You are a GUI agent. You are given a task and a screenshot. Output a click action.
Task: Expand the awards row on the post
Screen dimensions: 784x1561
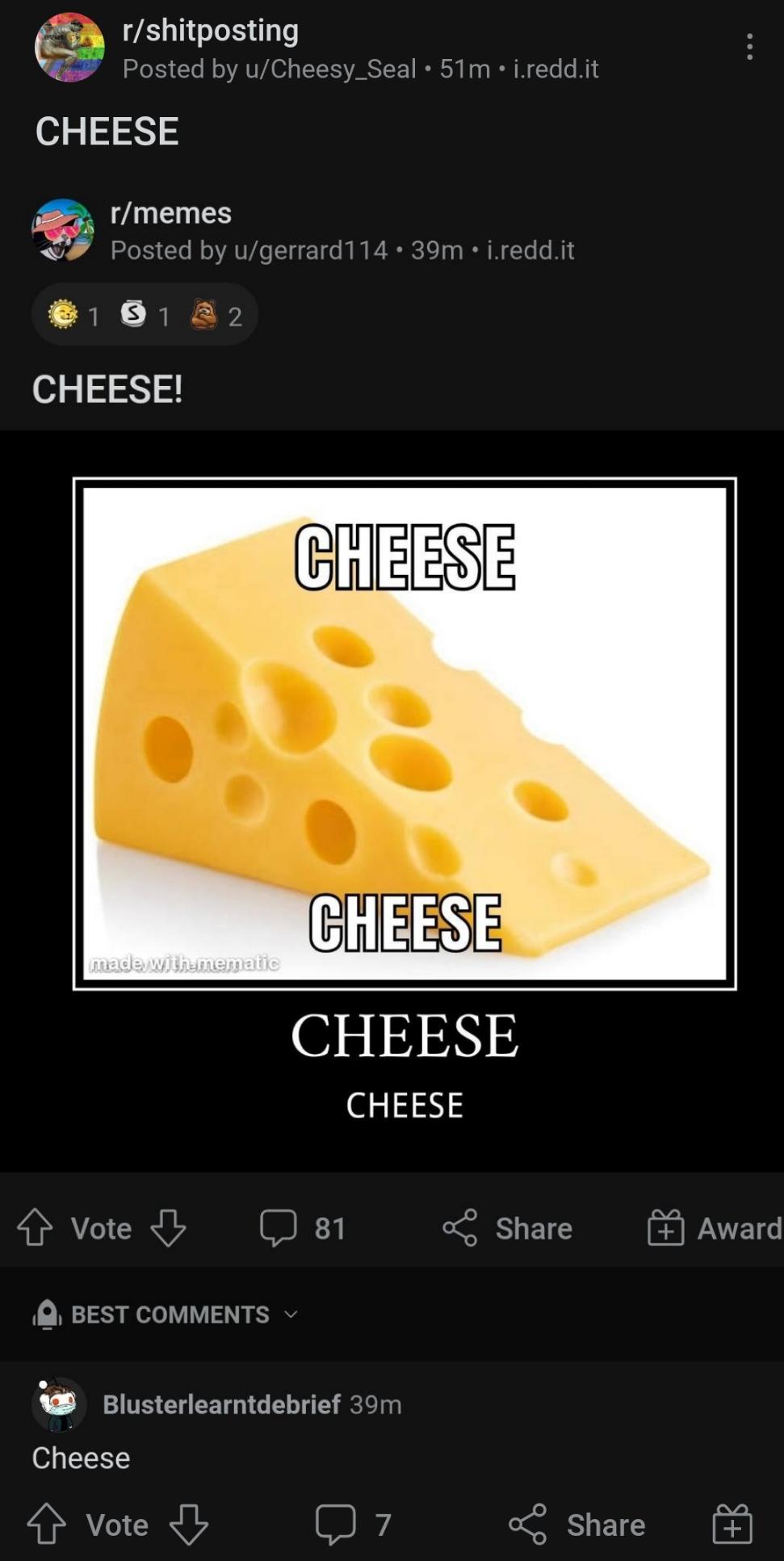tap(145, 314)
